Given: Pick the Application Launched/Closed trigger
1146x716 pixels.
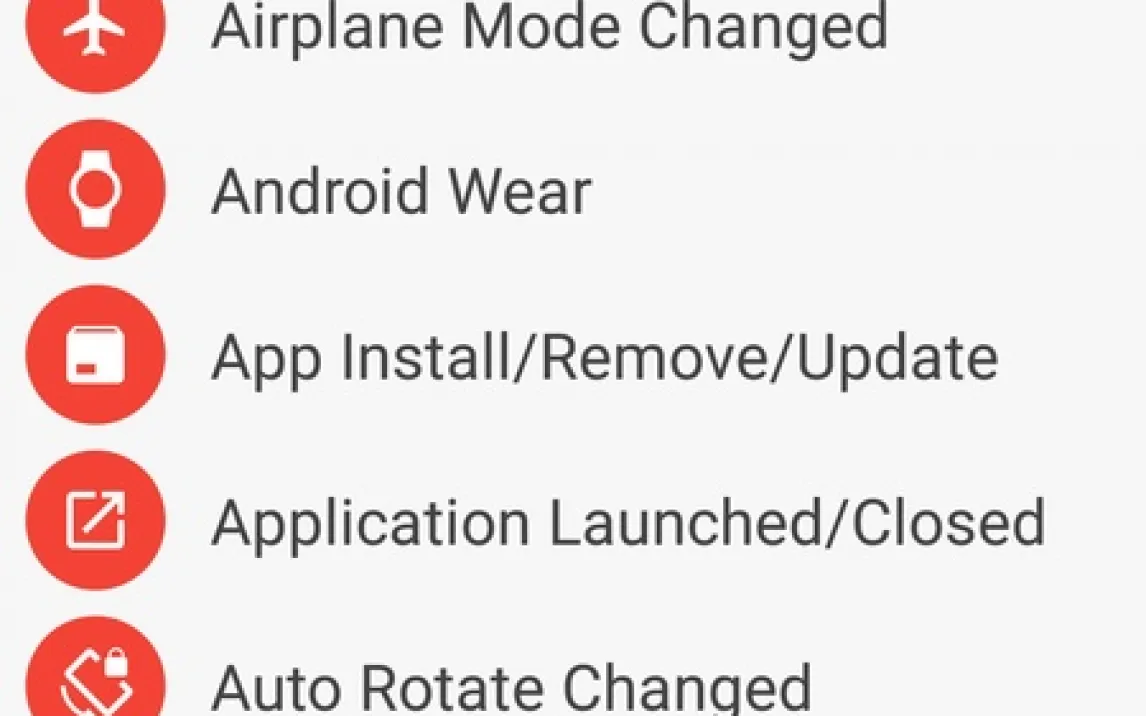Looking at the screenshot, I should [x=627, y=522].
